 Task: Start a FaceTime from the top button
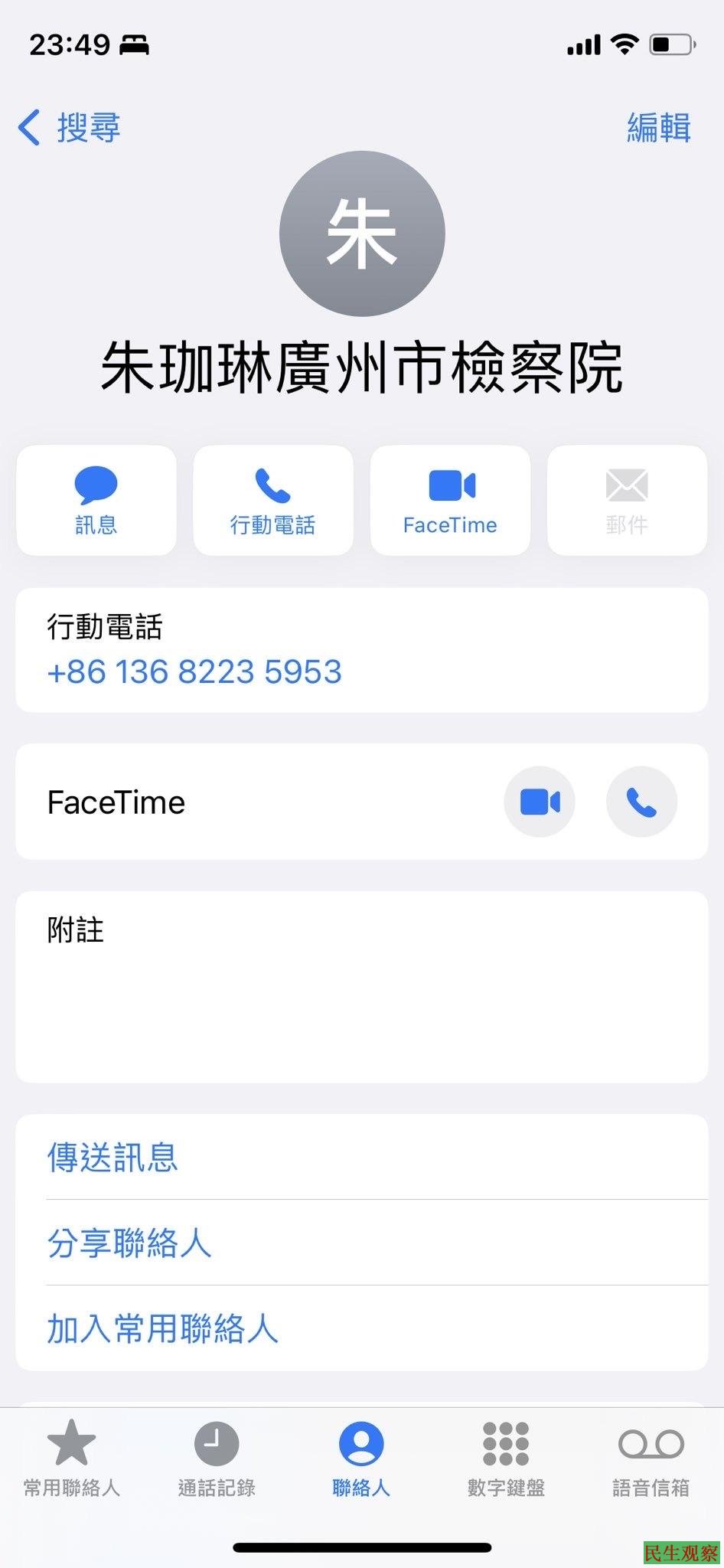point(450,500)
